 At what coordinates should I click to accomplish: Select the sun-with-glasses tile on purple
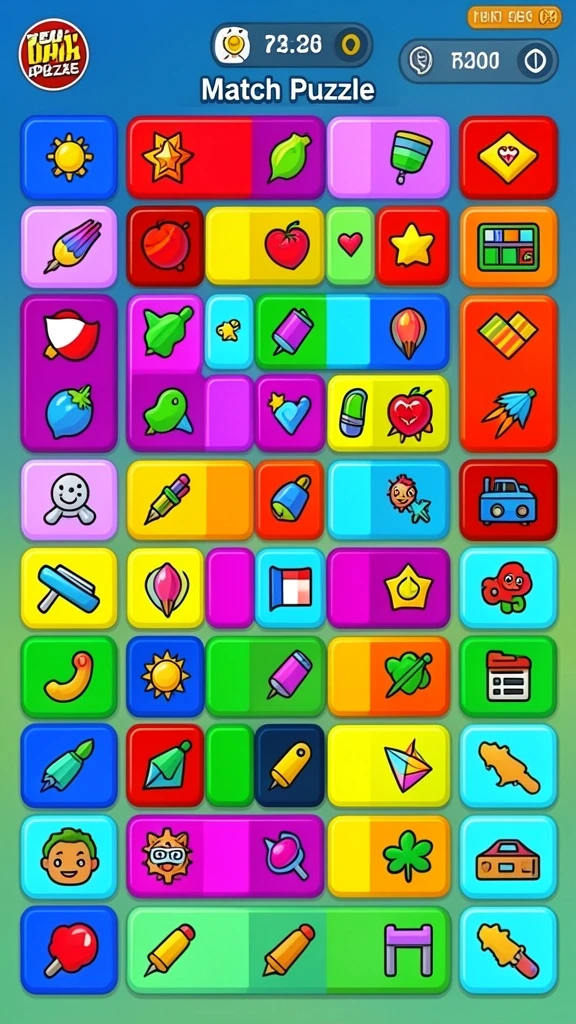(167, 856)
